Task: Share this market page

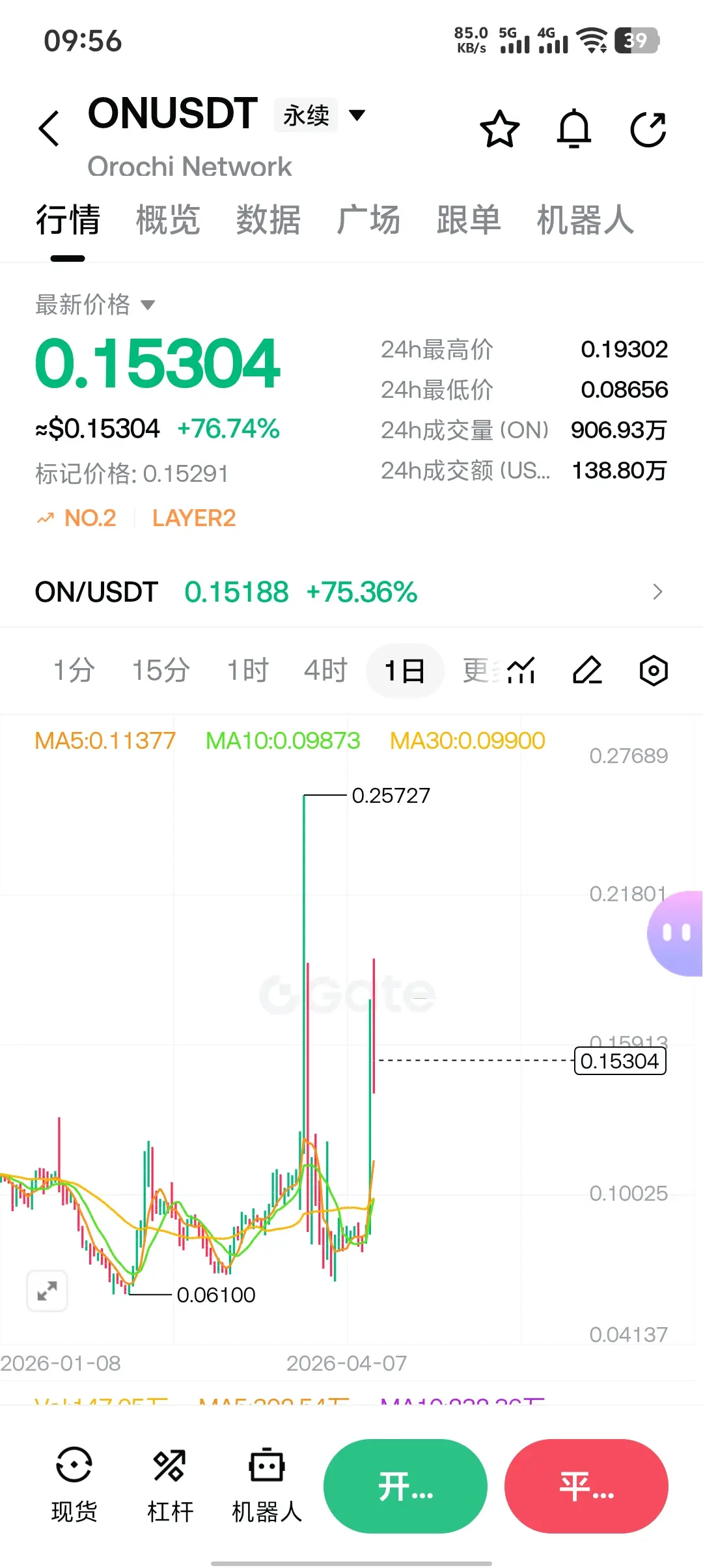Action: click(x=648, y=129)
